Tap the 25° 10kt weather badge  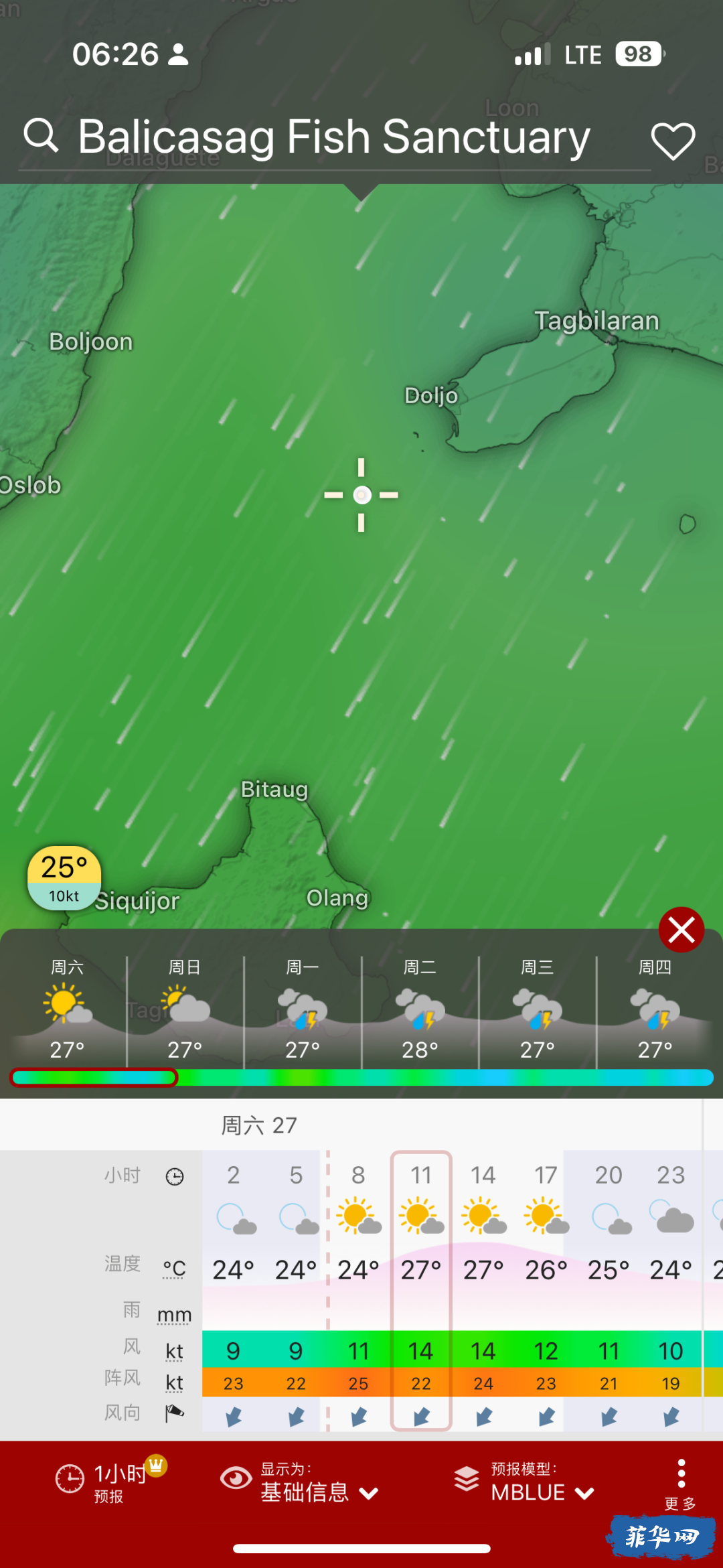click(64, 877)
